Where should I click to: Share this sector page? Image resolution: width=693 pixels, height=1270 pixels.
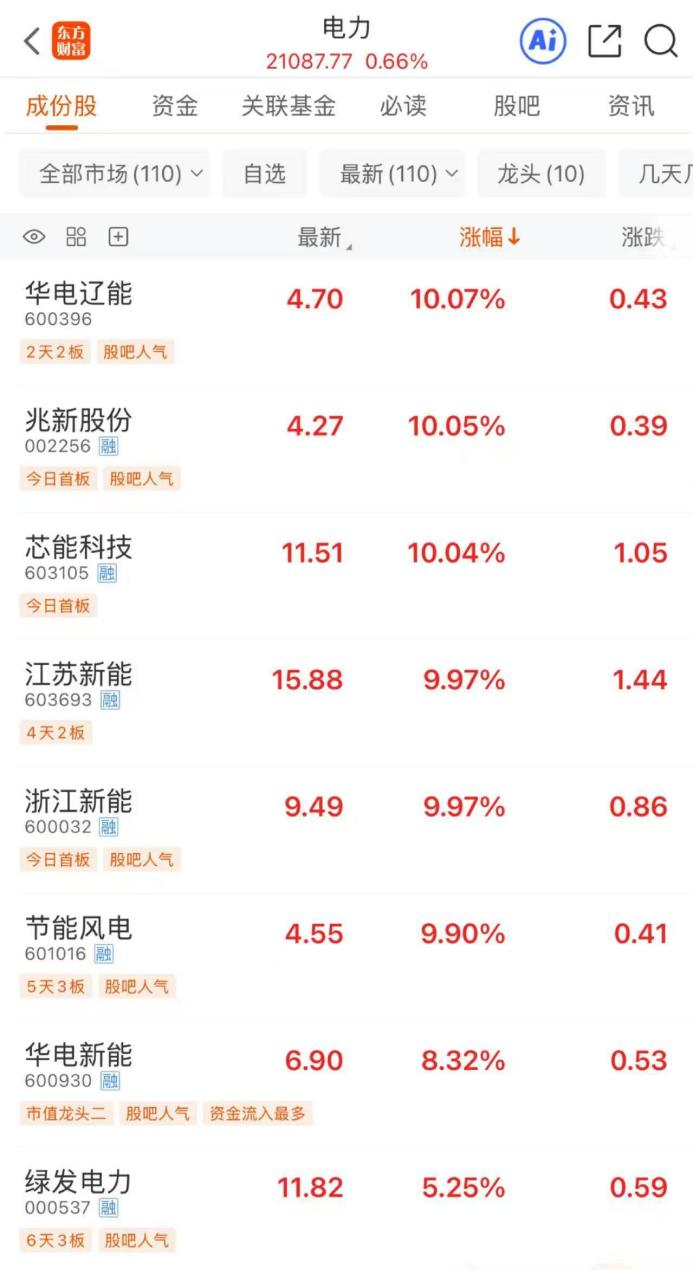tap(604, 41)
